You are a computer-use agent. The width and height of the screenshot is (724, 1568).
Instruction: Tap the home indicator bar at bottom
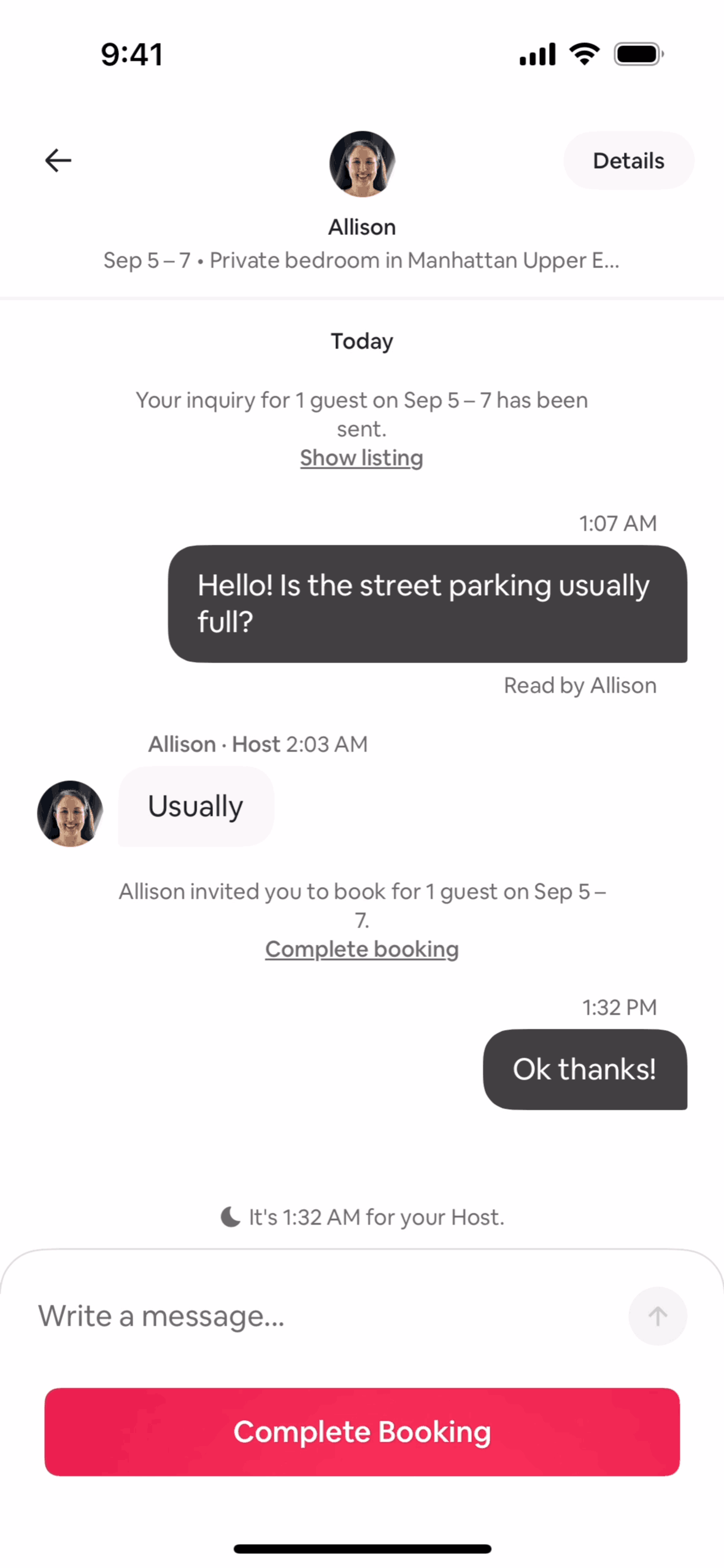(x=362, y=1549)
